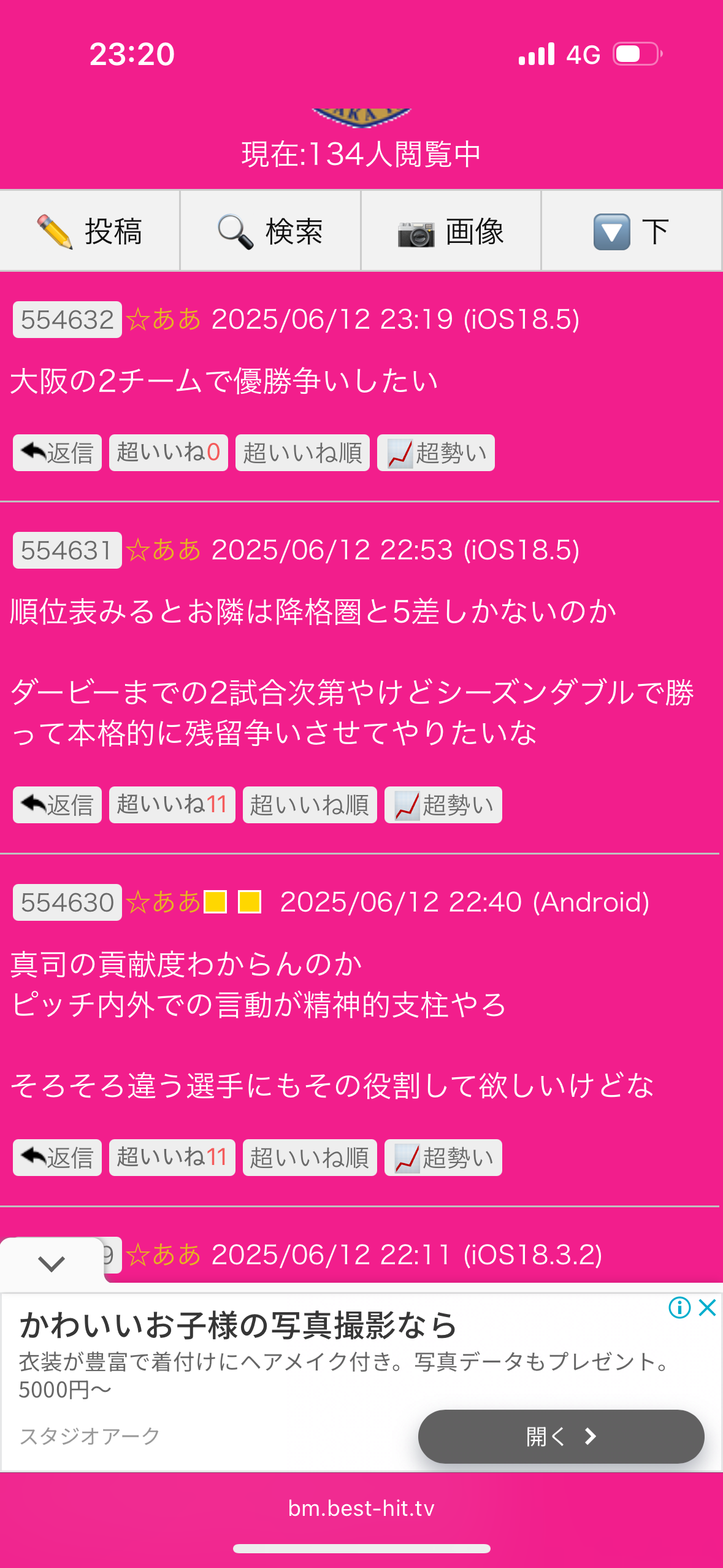723x1568 pixels.
Task: Open the ad info icon
Action: pos(679,1307)
